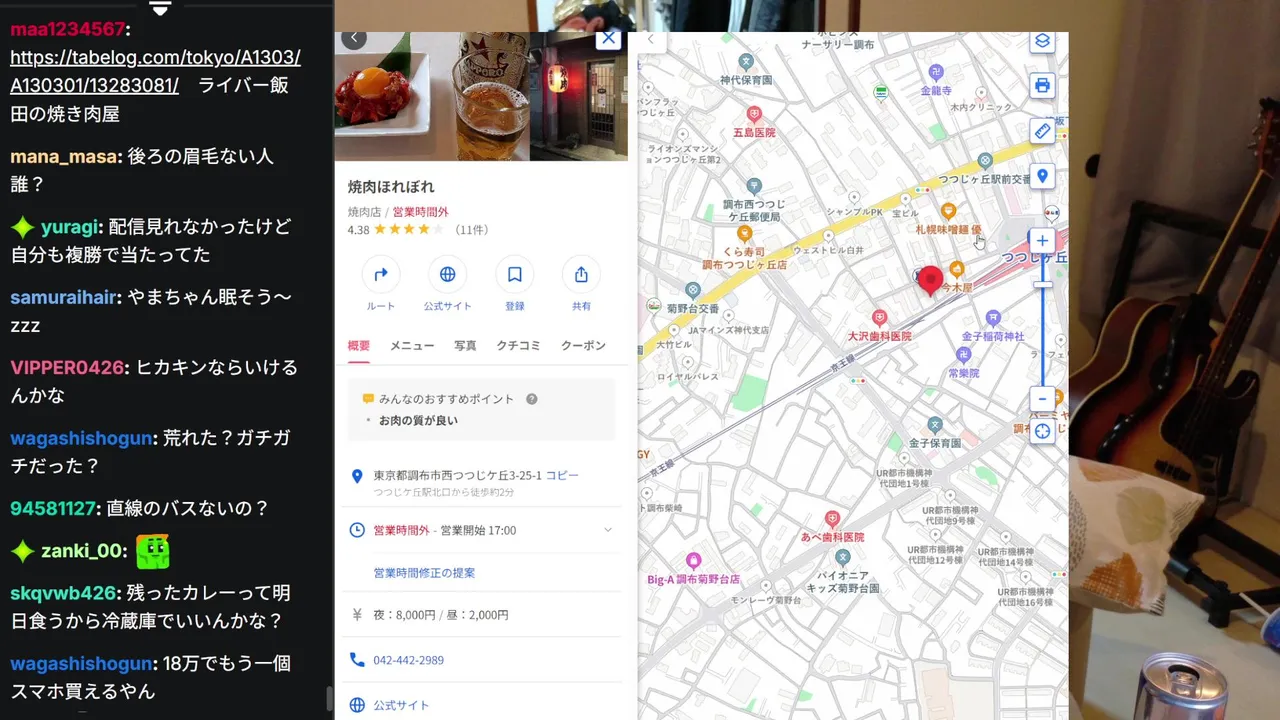The image size is (1280, 720).
Task: Open 営業時間修正の提案 link
Action: click(424, 573)
